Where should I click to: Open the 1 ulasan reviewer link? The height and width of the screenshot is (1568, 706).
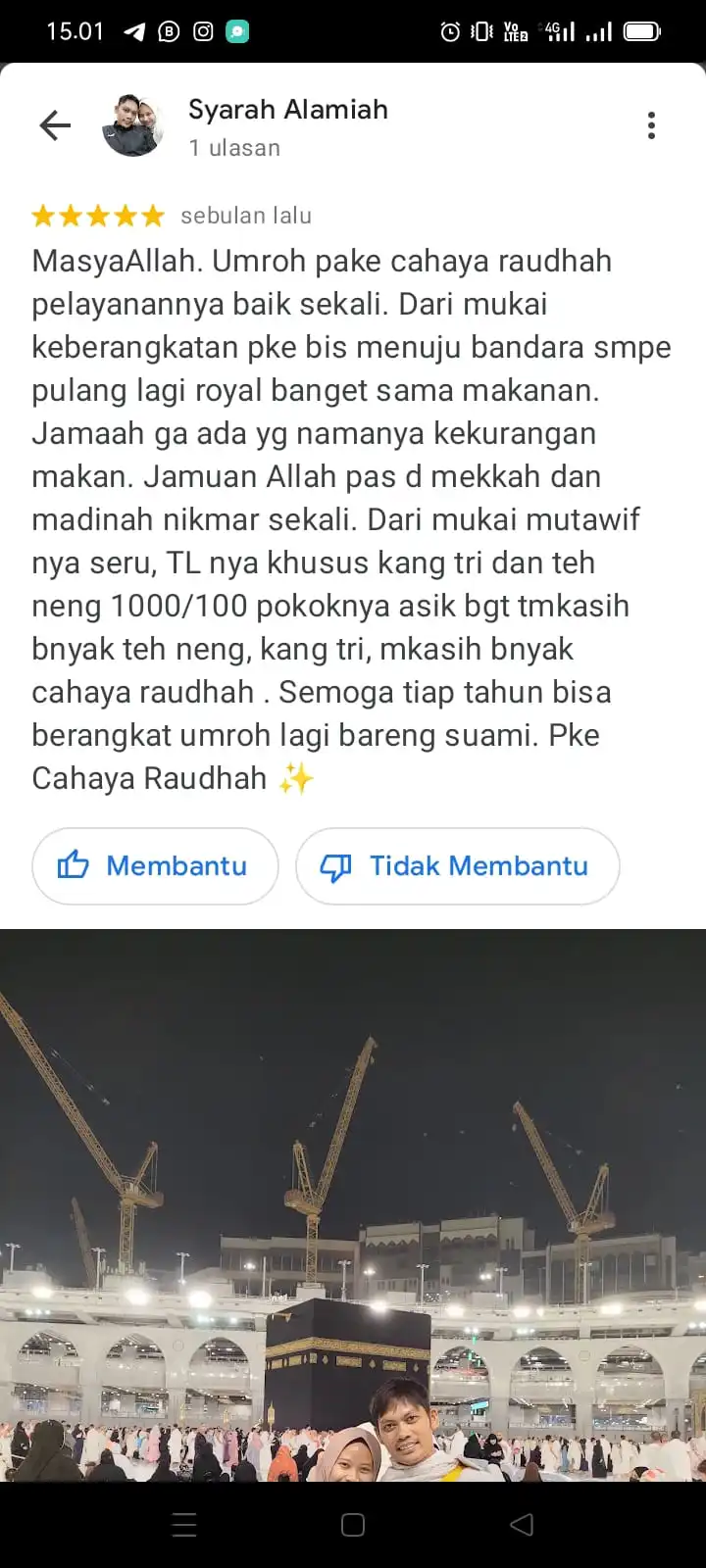(232, 148)
